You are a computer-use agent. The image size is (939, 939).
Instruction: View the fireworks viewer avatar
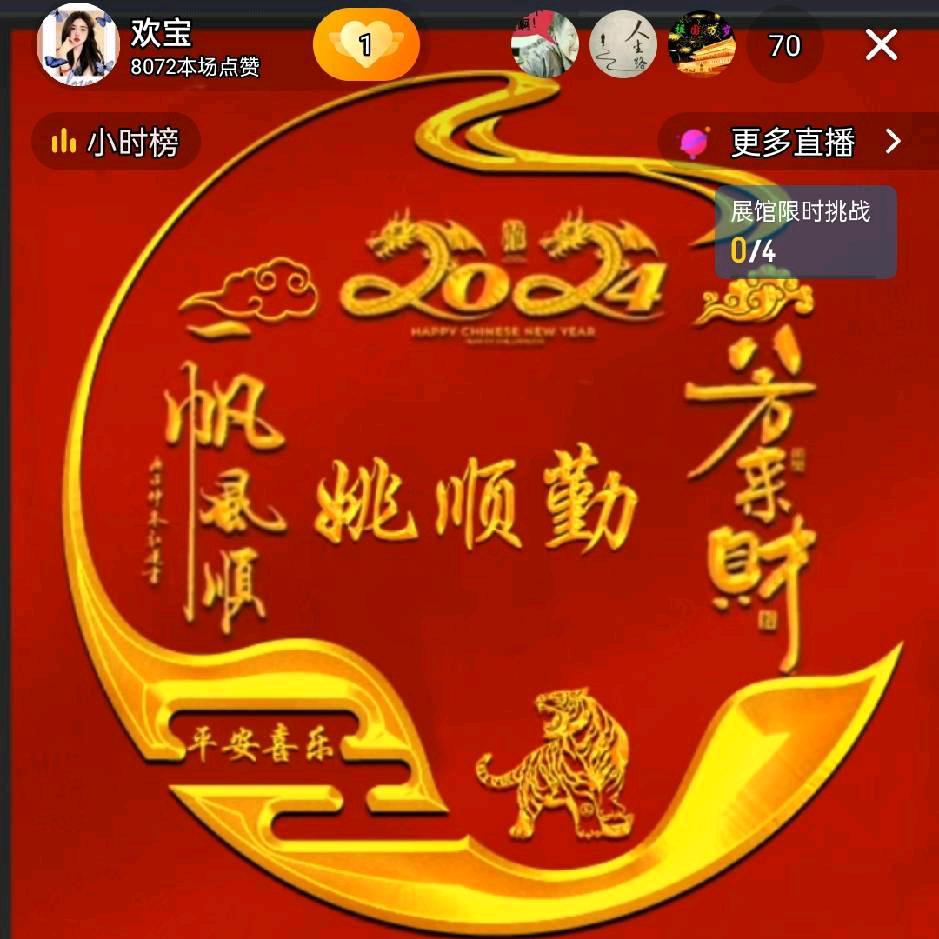click(x=701, y=45)
